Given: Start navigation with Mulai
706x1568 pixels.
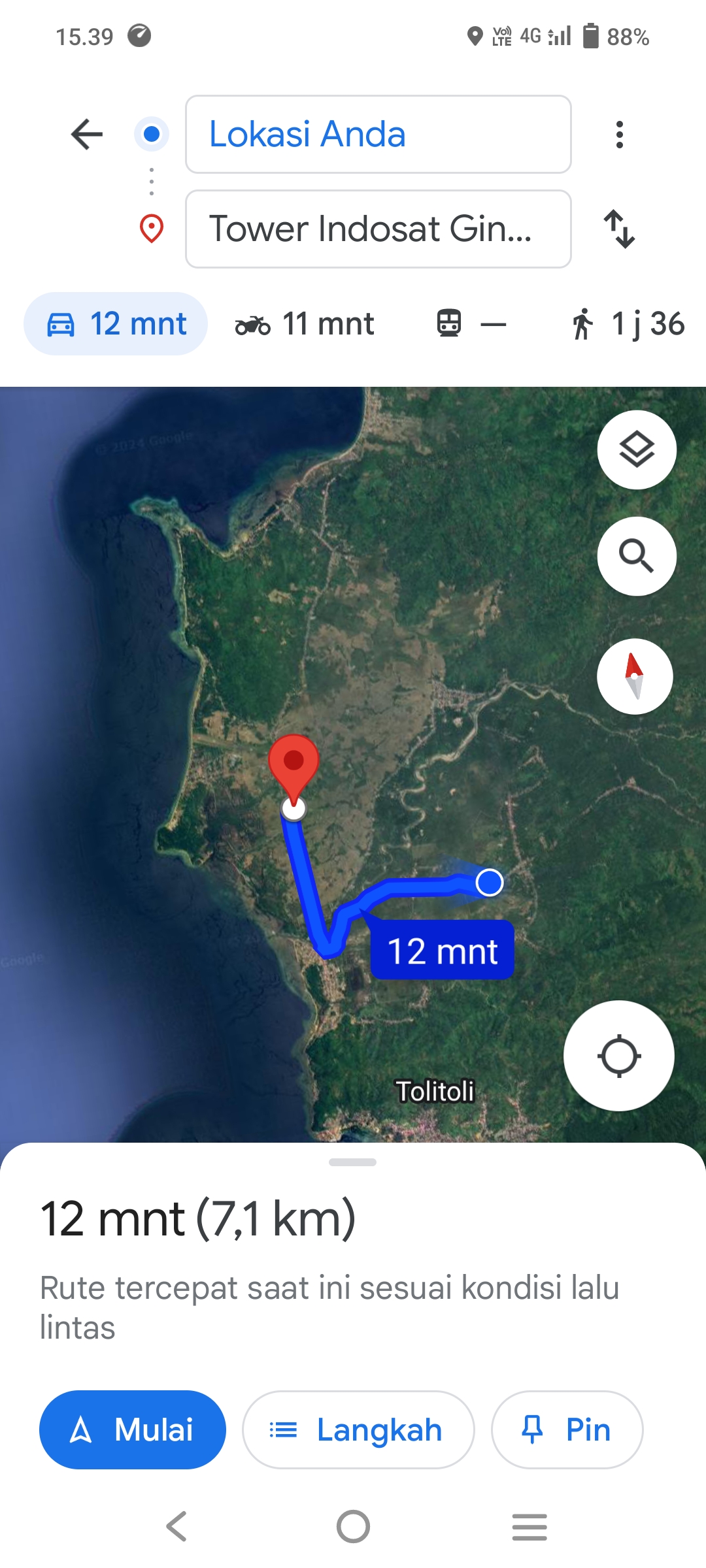Looking at the screenshot, I should [133, 1429].
